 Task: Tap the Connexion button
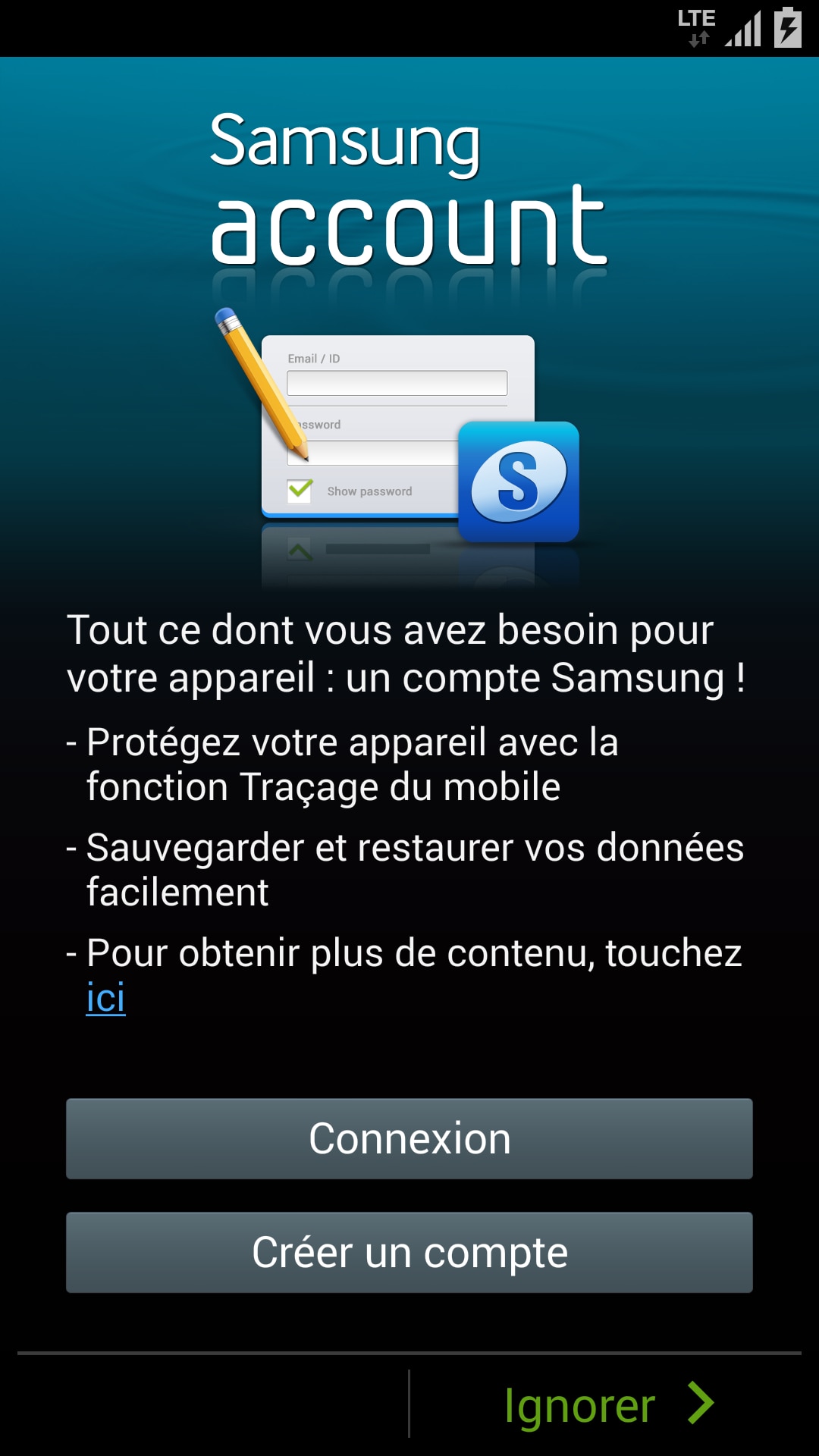[x=409, y=1138]
